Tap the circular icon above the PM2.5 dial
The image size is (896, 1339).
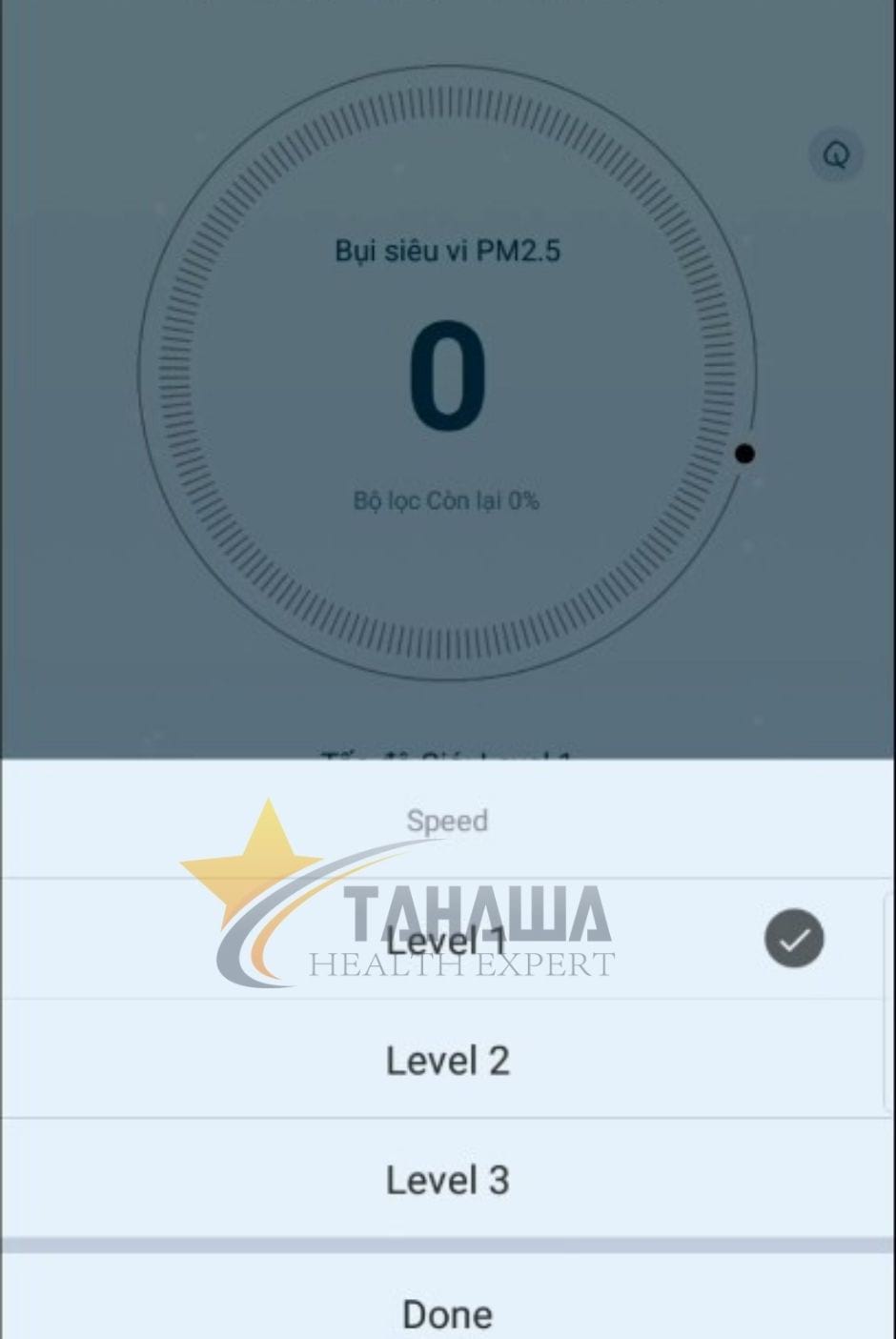tap(835, 154)
